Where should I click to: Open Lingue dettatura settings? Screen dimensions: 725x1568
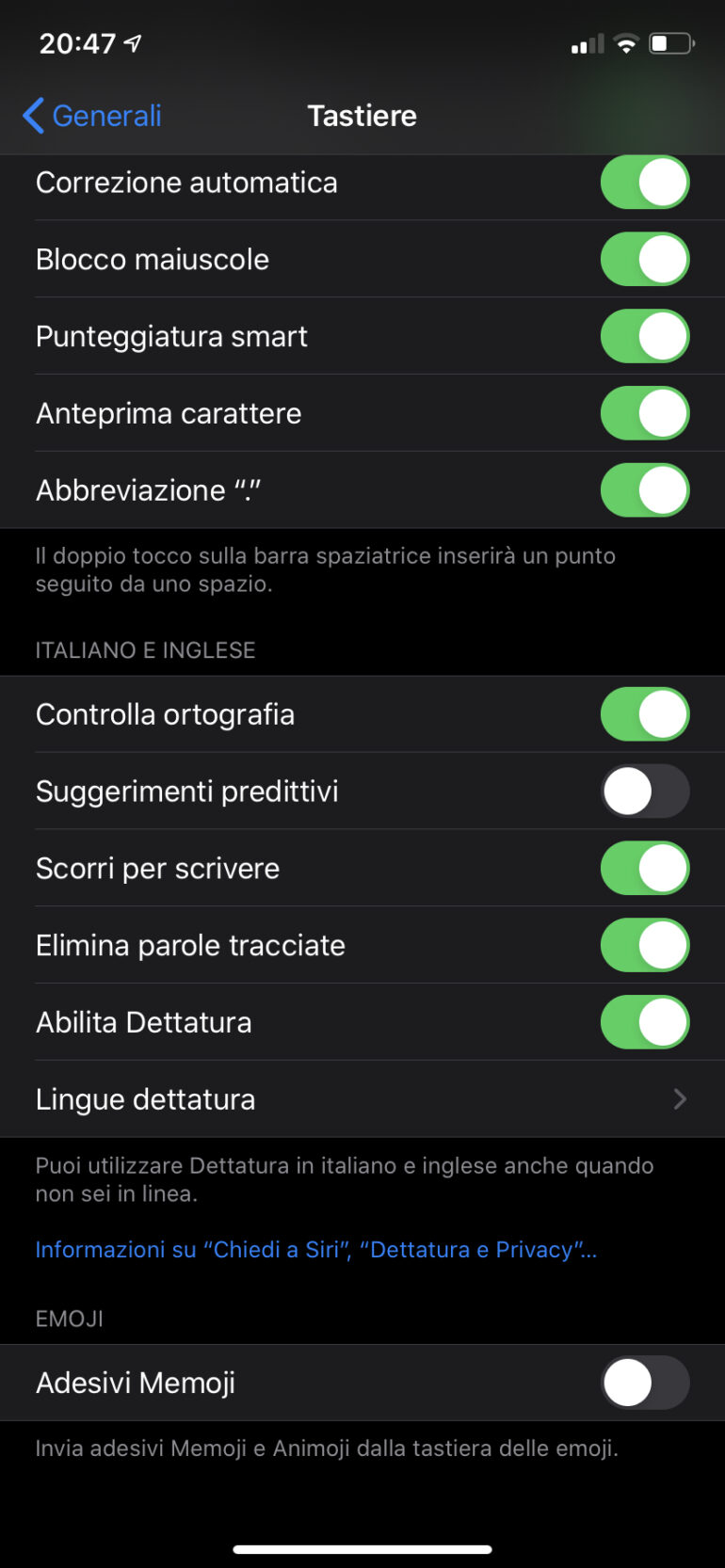[x=362, y=1099]
